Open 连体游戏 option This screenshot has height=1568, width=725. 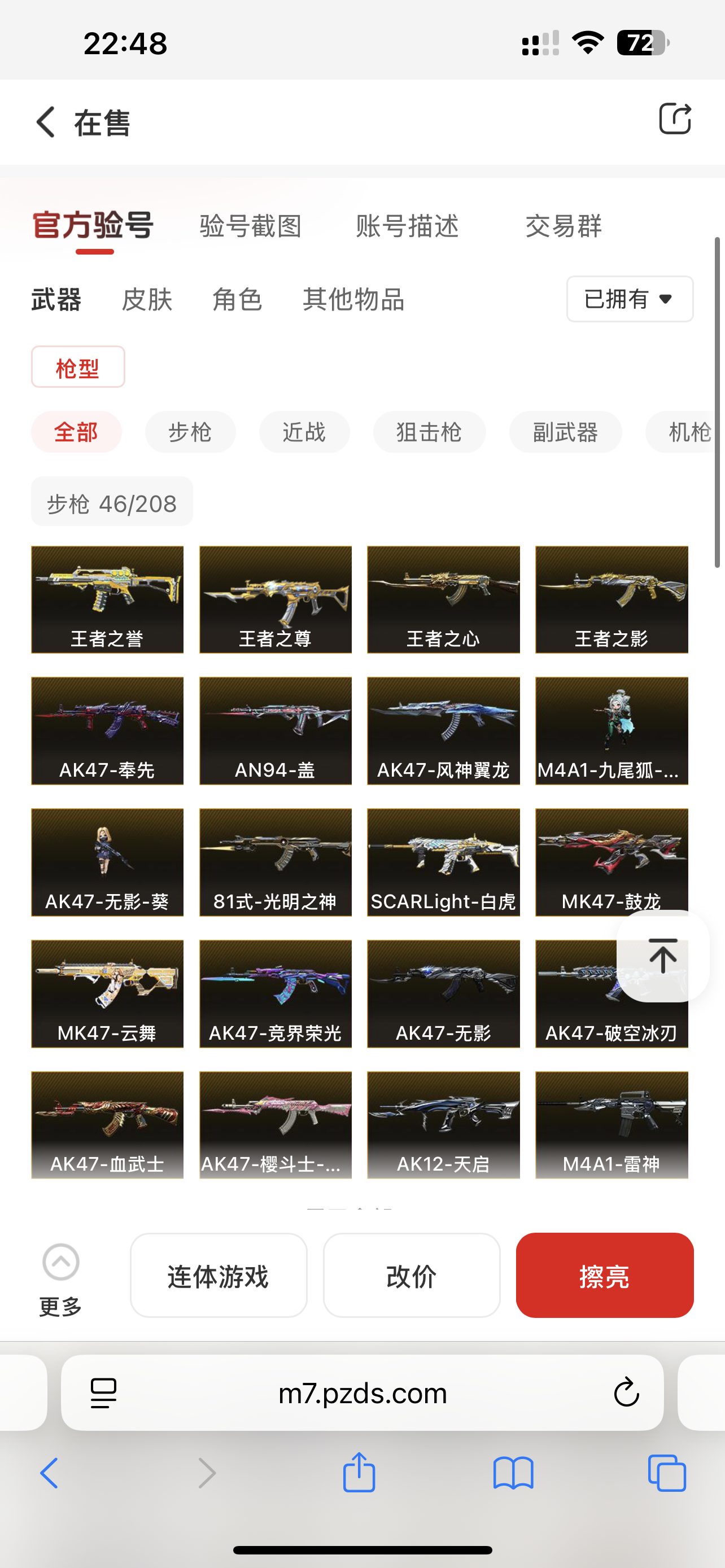pos(218,1275)
